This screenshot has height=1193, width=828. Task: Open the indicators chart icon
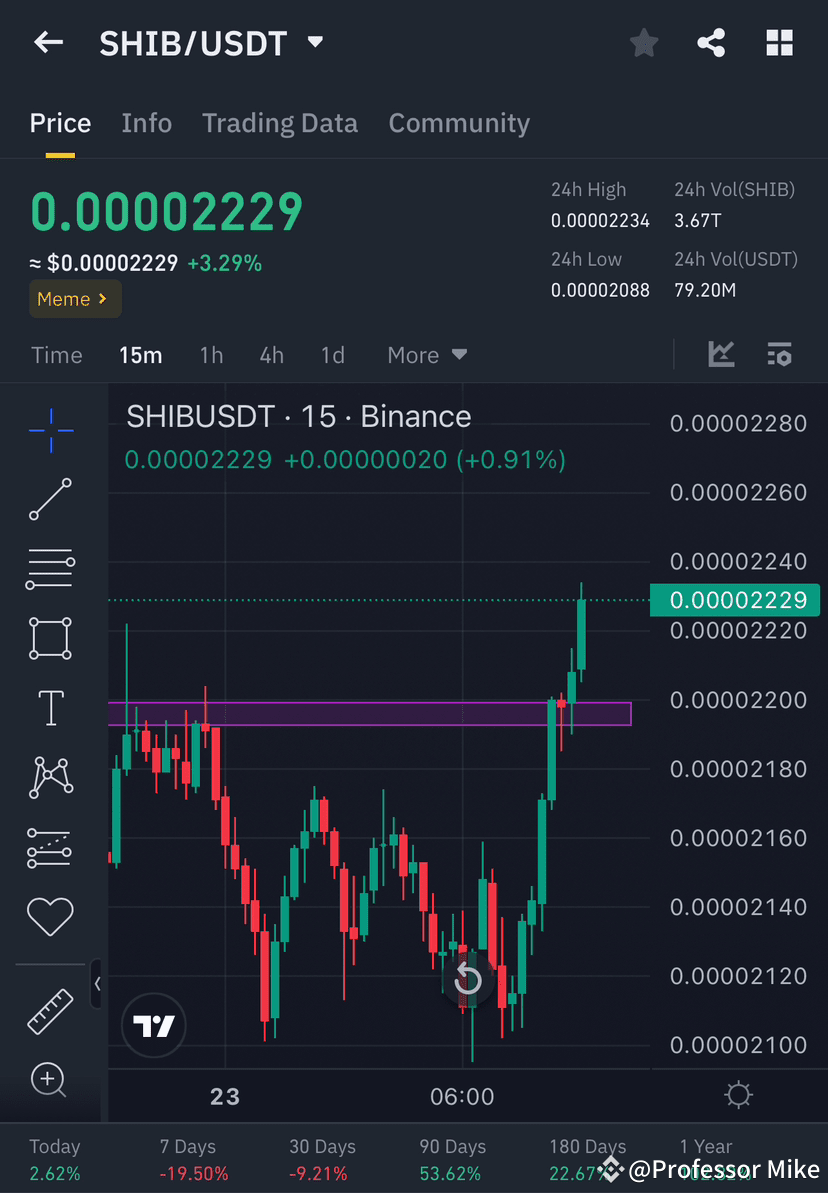click(x=721, y=354)
